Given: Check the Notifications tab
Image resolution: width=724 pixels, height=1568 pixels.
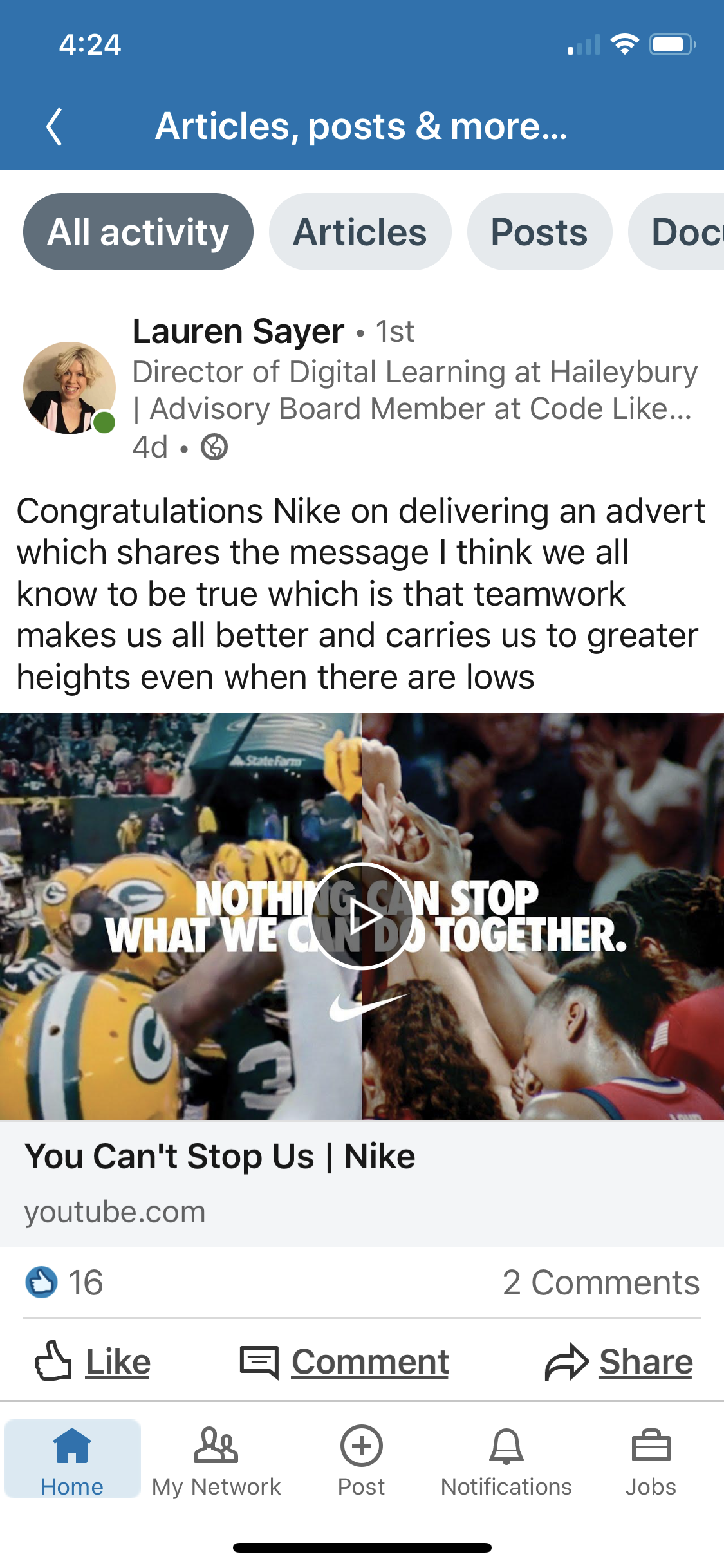Looking at the screenshot, I should [506, 1459].
